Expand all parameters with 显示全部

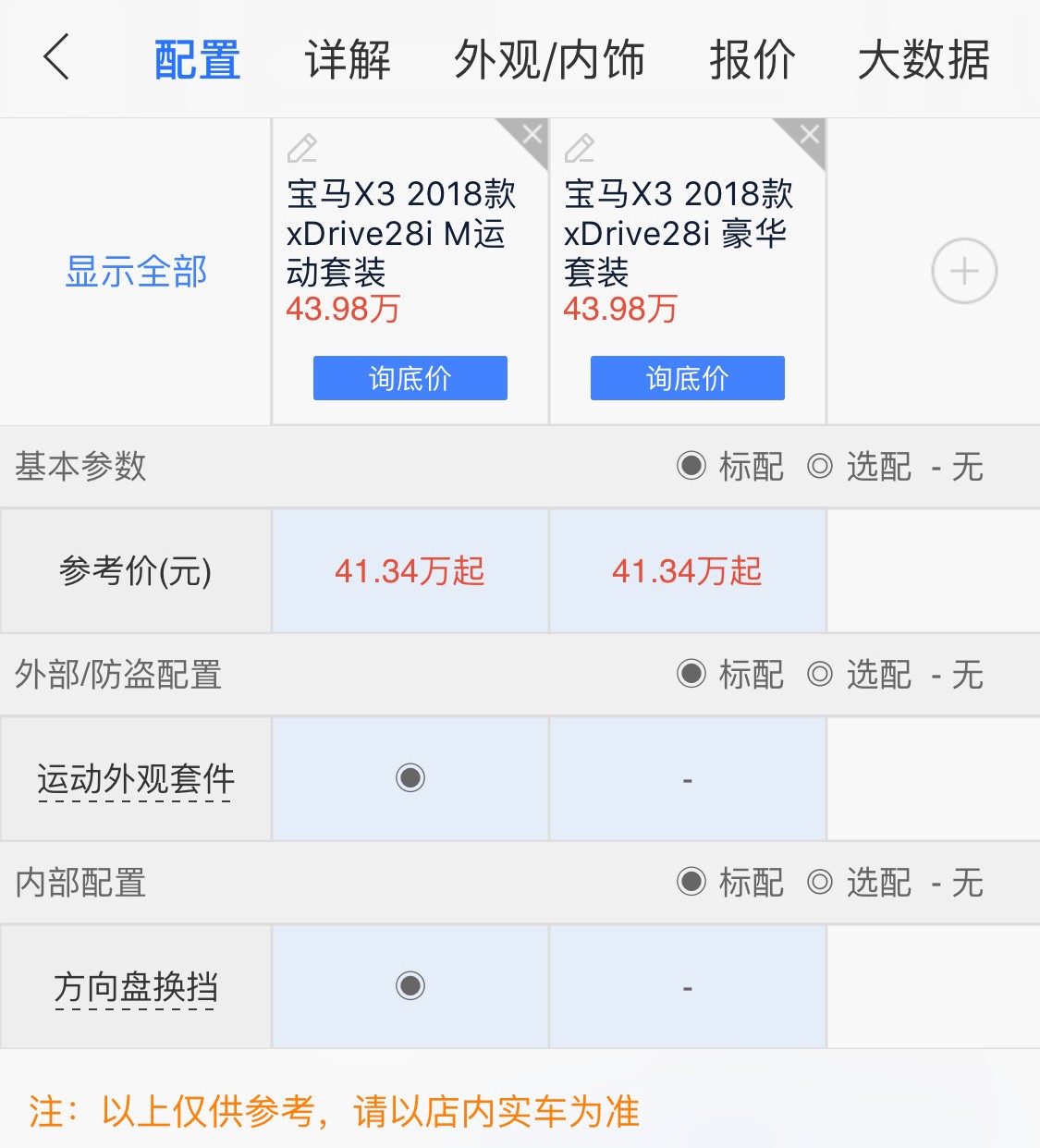(x=135, y=270)
